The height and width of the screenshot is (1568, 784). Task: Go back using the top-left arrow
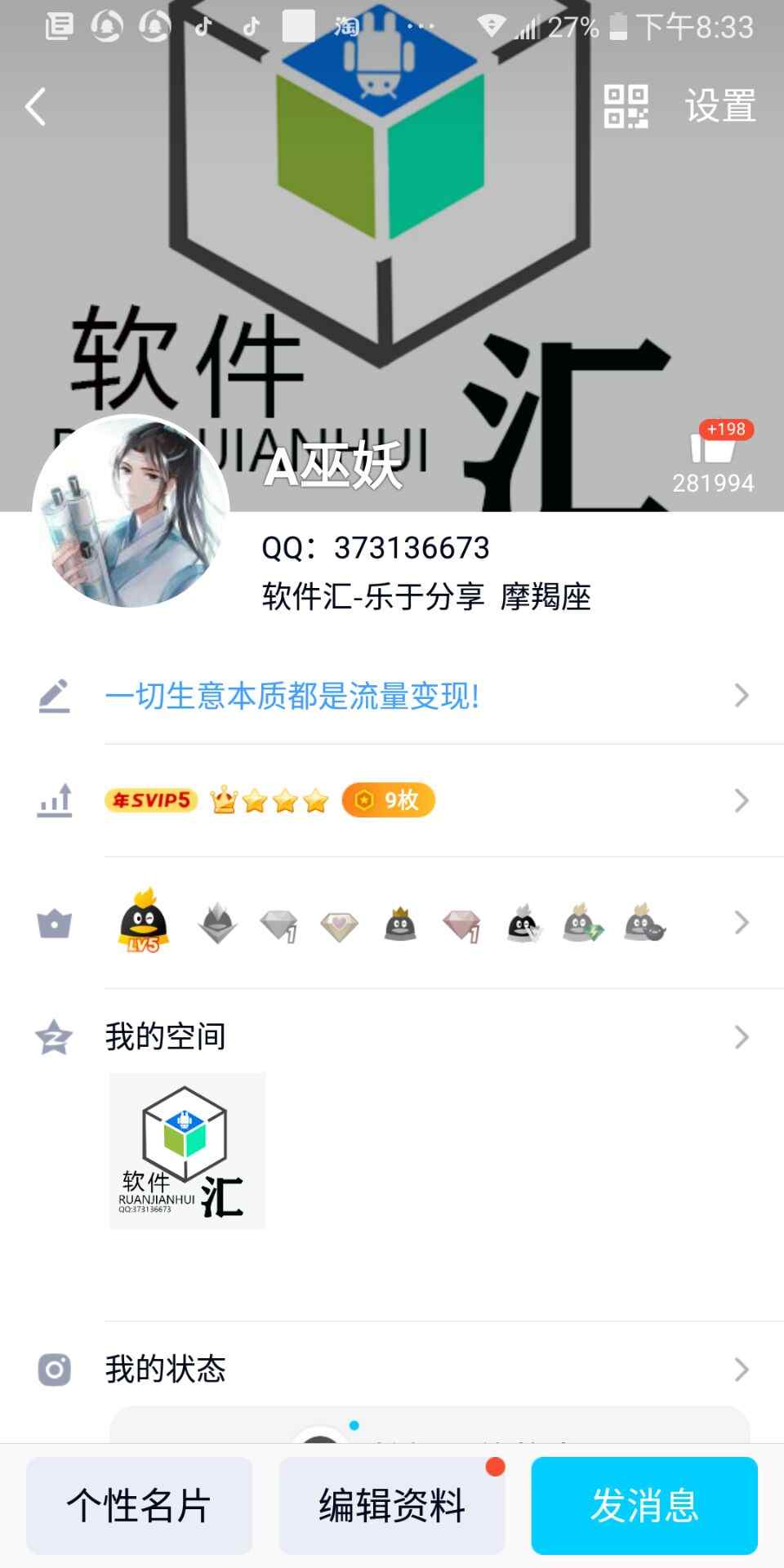coord(36,107)
